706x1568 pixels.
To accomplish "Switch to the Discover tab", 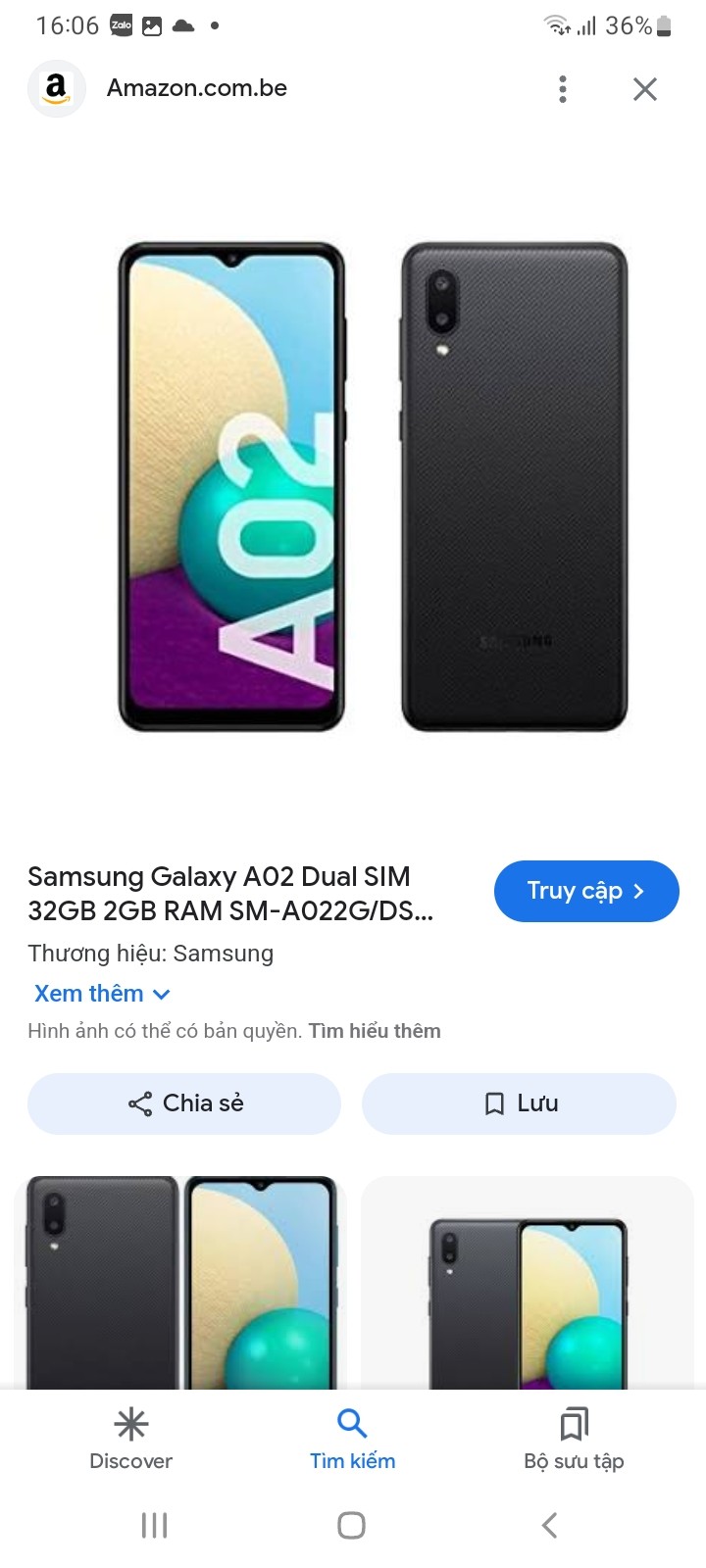I will [x=130, y=1437].
